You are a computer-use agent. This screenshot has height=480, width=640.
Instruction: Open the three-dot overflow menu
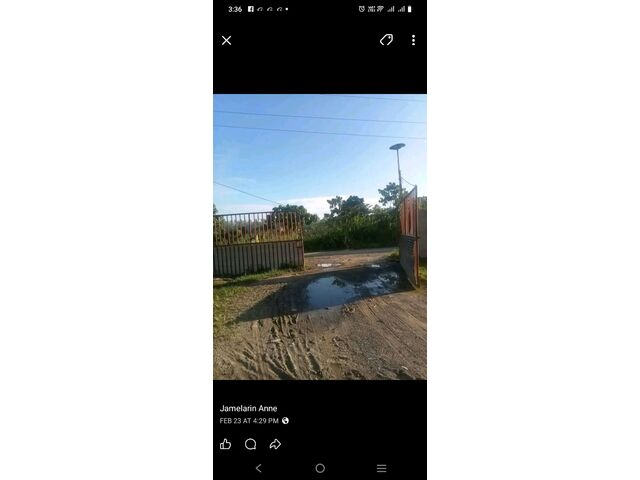coord(413,40)
